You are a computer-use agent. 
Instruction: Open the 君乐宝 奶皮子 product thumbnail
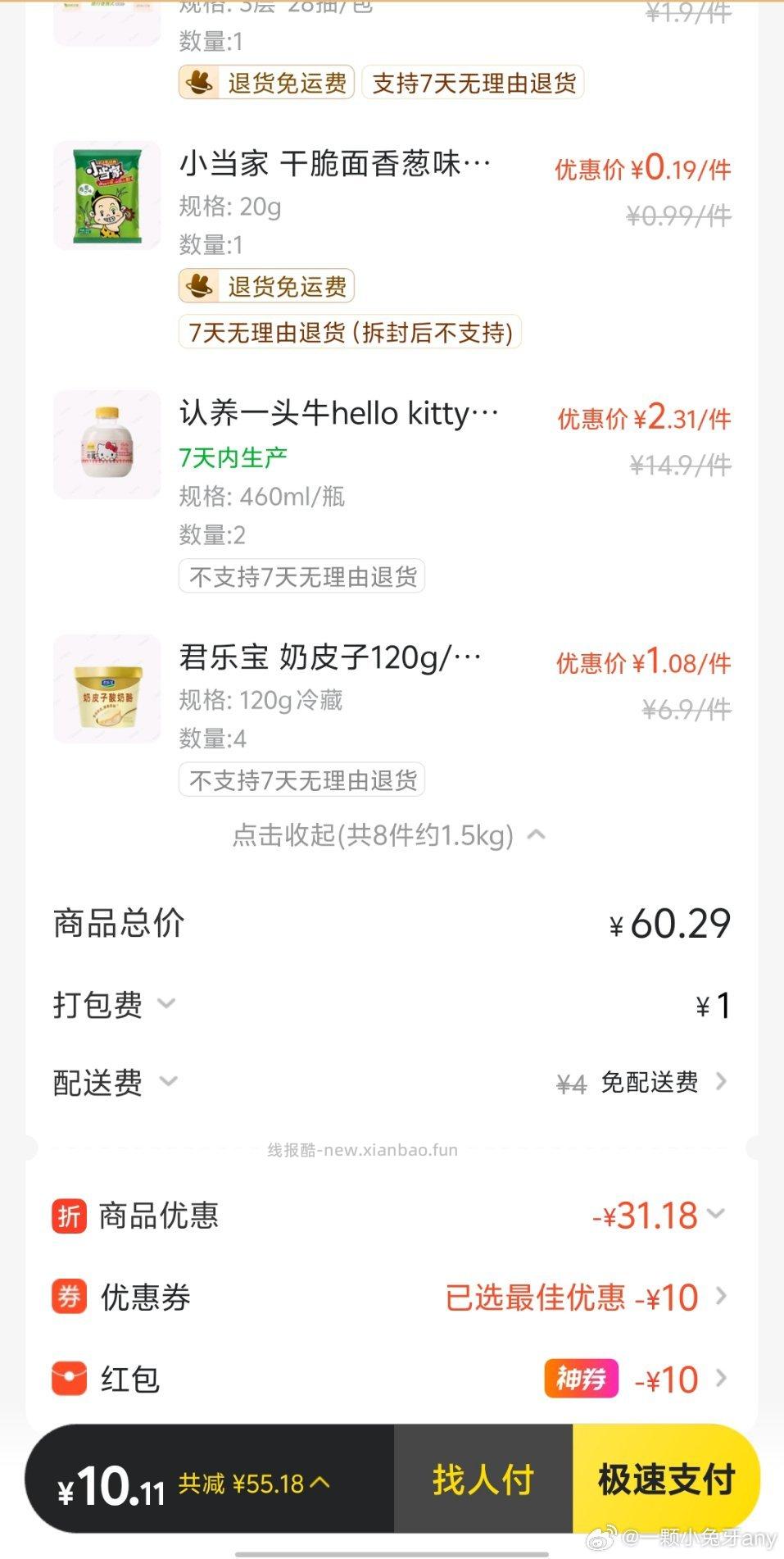tap(106, 689)
